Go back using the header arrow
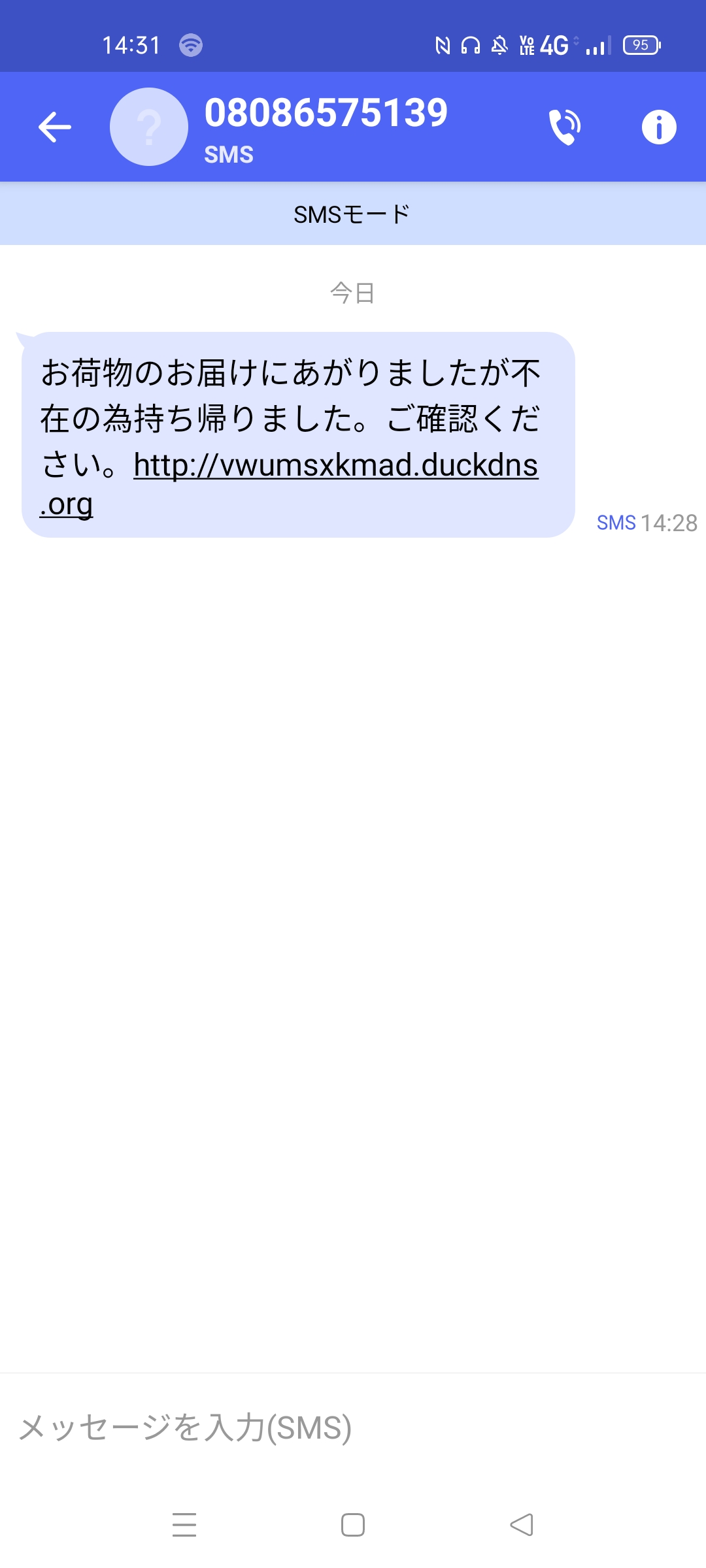 (x=55, y=127)
